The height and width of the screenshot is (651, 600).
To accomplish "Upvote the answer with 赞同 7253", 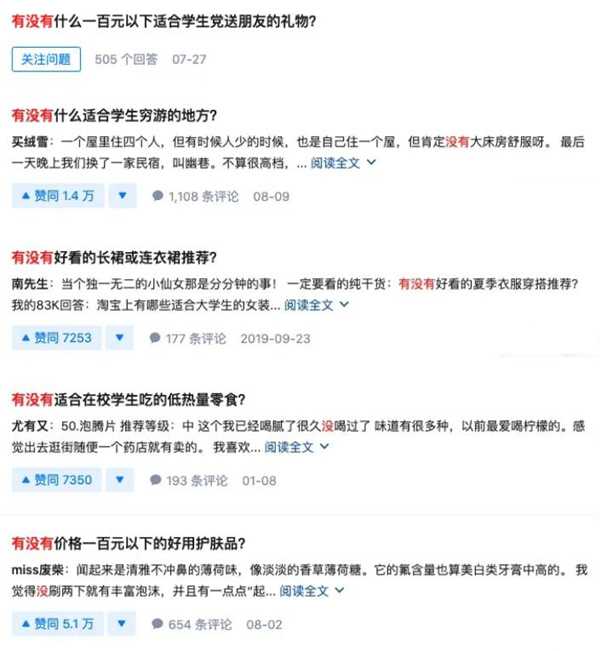I will 56,338.
